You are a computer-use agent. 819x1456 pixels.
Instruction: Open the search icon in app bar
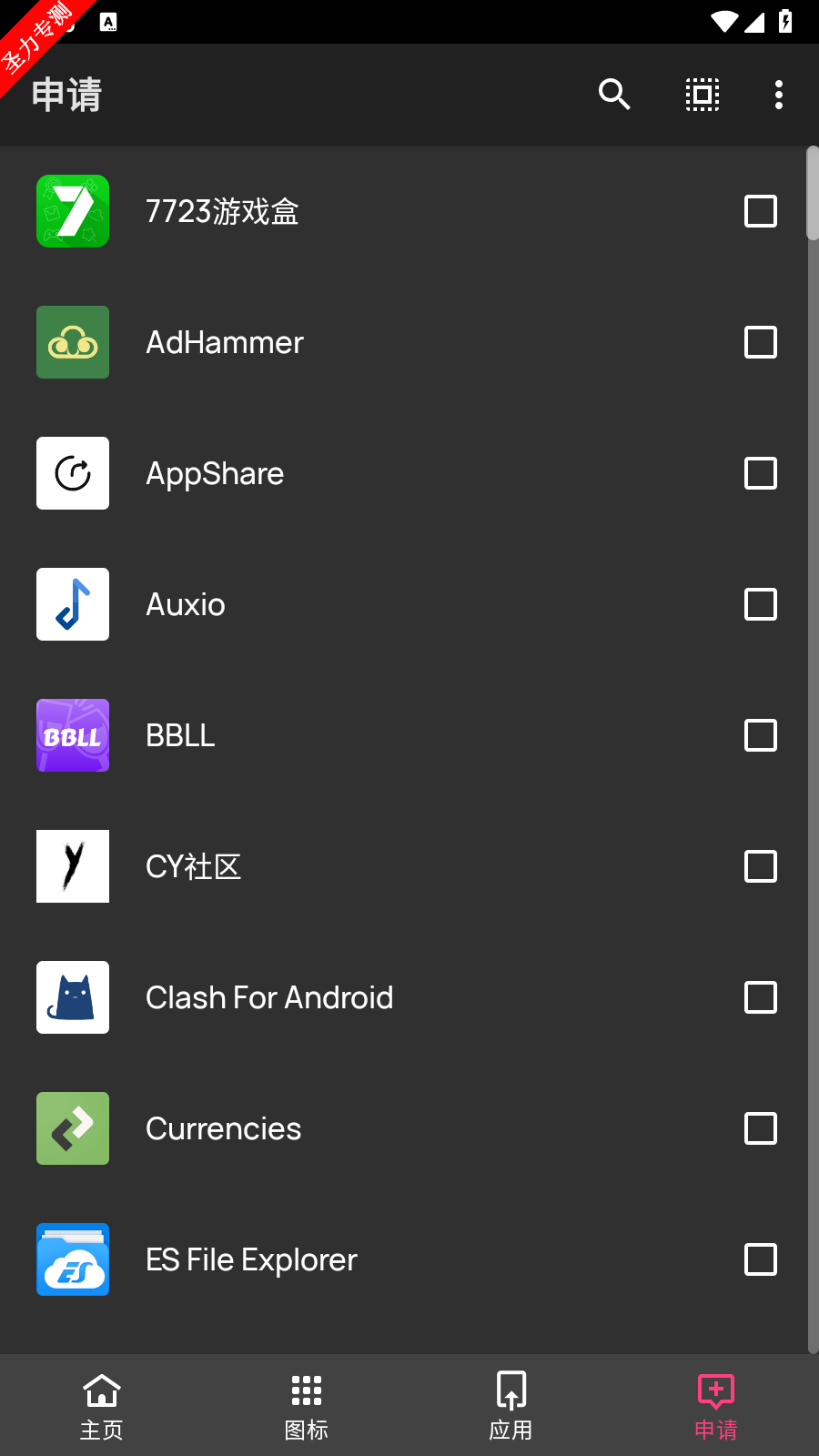(614, 95)
